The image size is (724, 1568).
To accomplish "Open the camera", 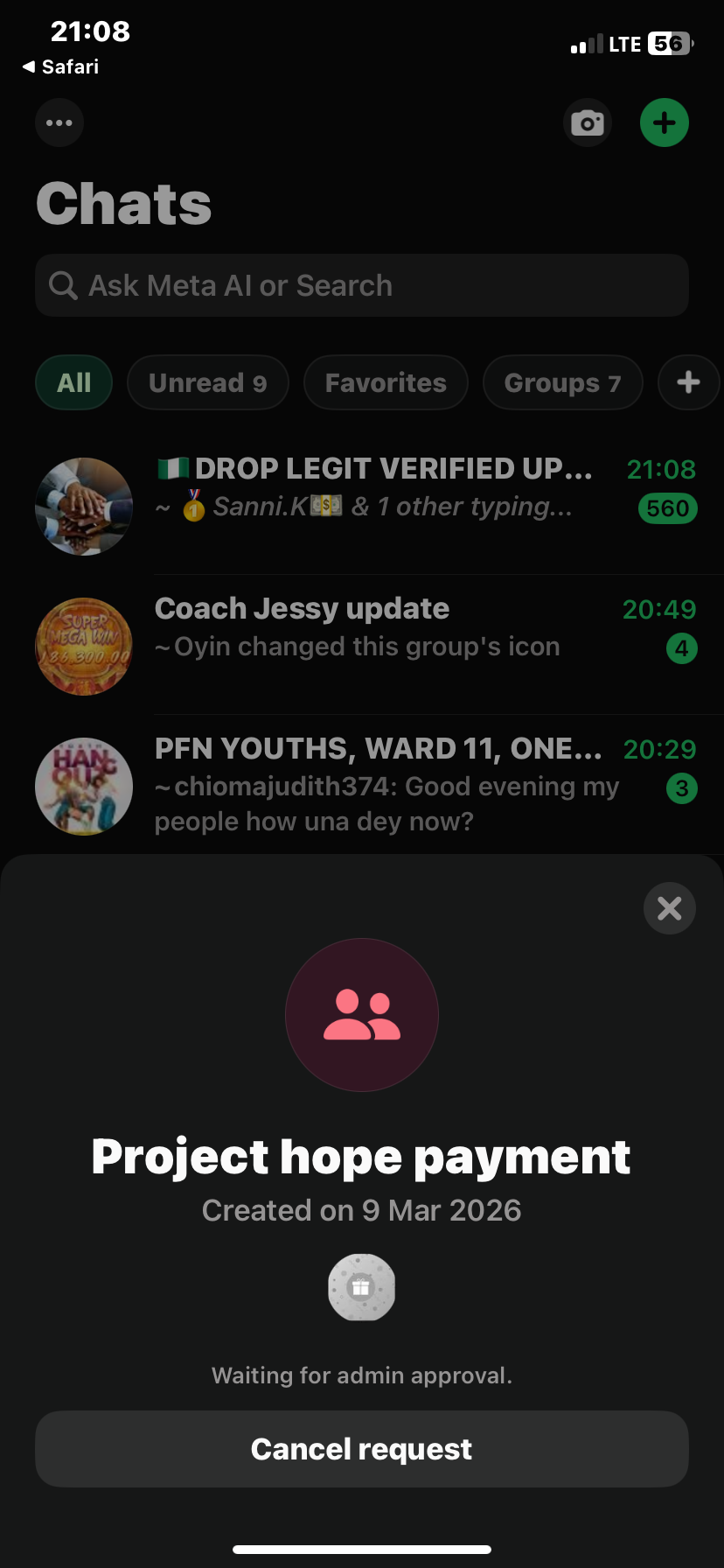I will 587,122.
